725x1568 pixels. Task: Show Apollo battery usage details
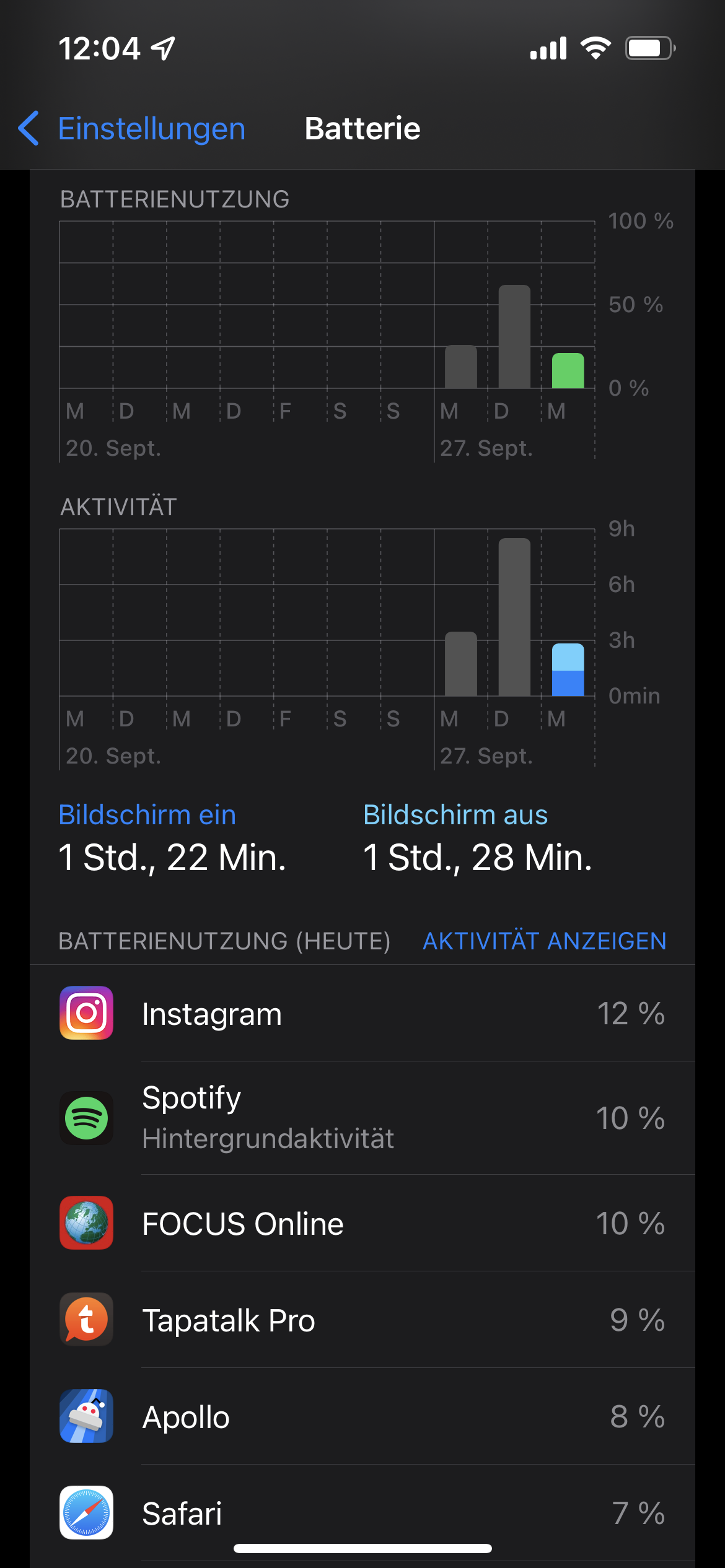click(362, 1417)
